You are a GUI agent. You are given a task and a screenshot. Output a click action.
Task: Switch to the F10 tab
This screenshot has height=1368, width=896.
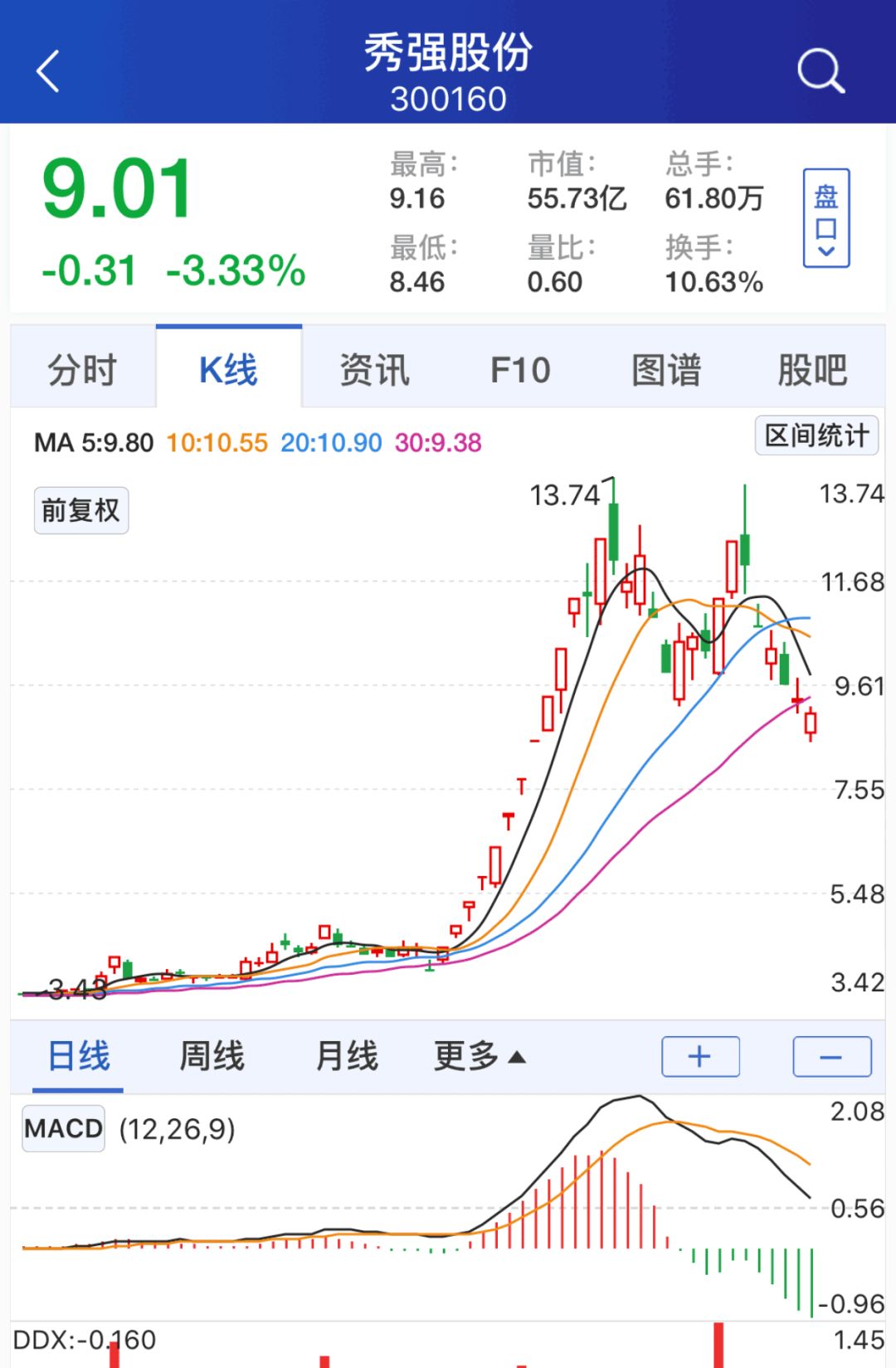520,369
